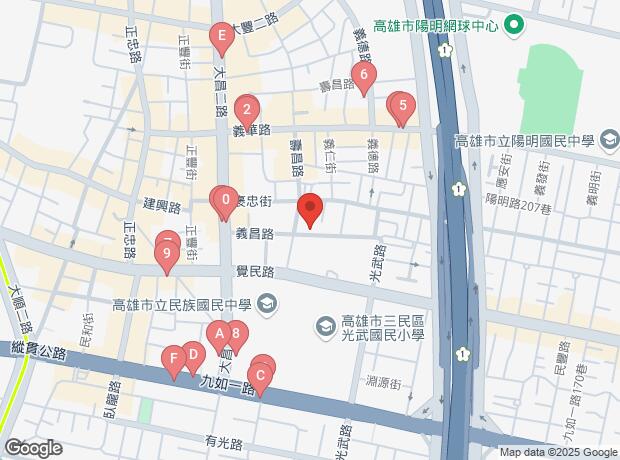Tap the unlabeled red pin near 義昌路

coord(310,209)
